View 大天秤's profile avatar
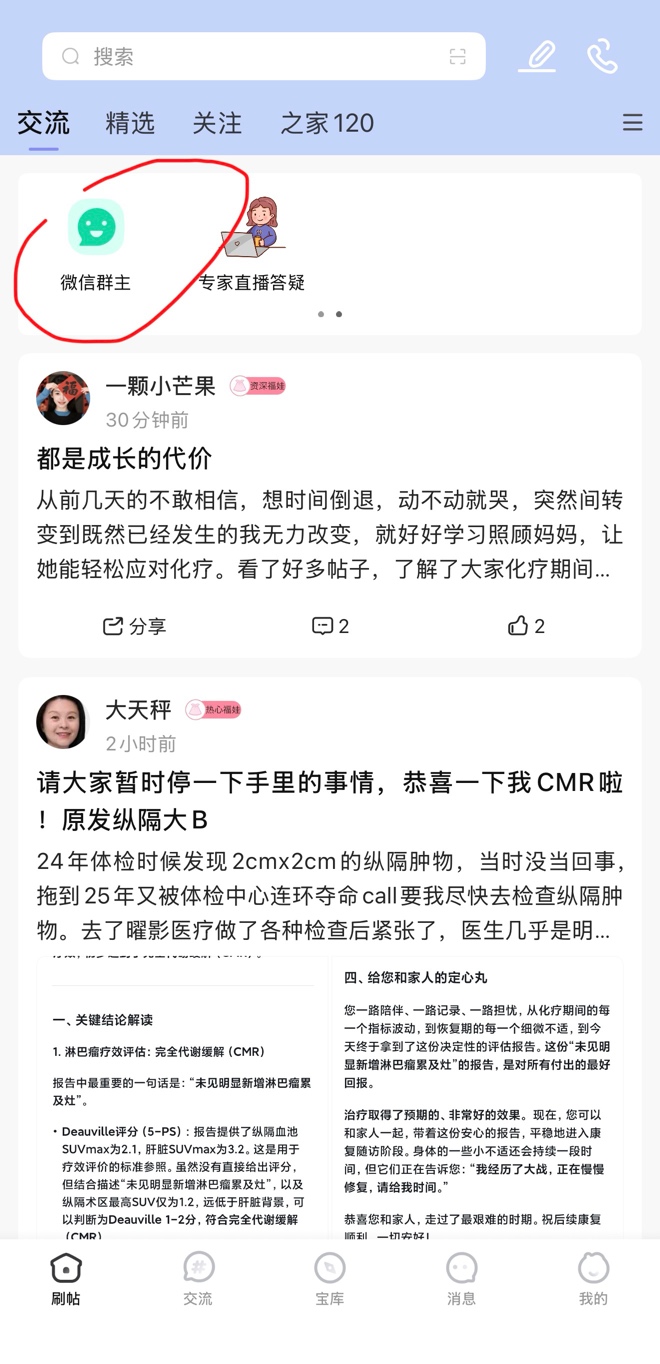The image size is (660, 1364). pos(62,722)
